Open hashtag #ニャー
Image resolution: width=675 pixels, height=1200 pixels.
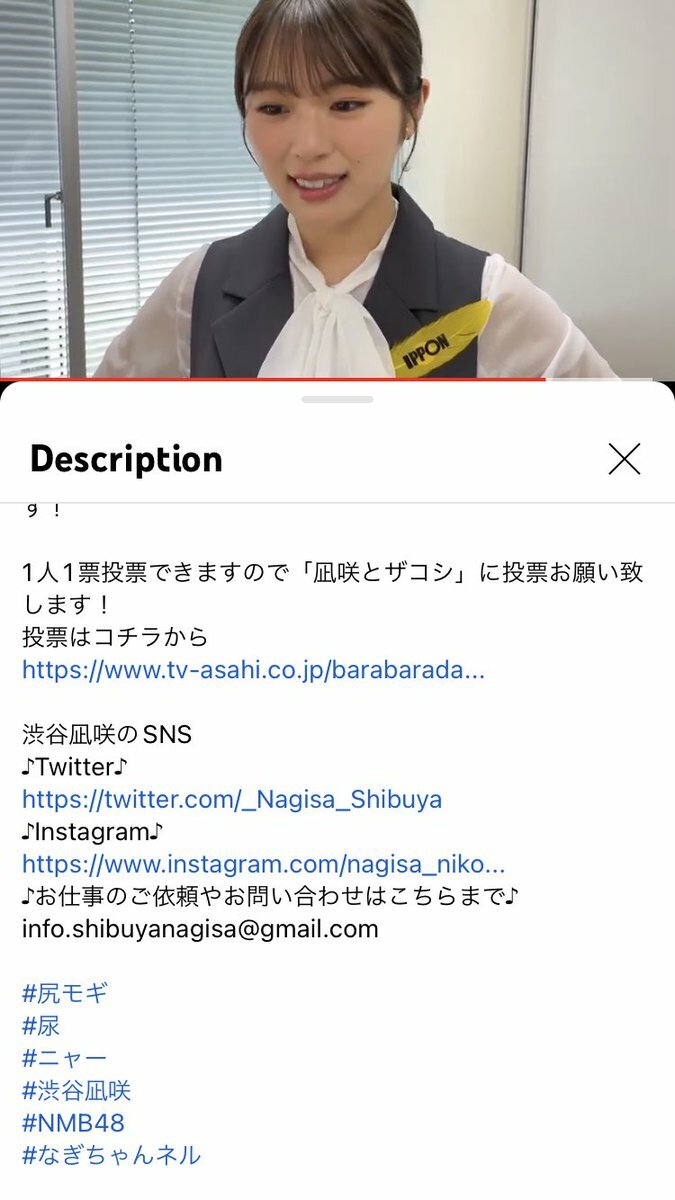tap(65, 1058)
